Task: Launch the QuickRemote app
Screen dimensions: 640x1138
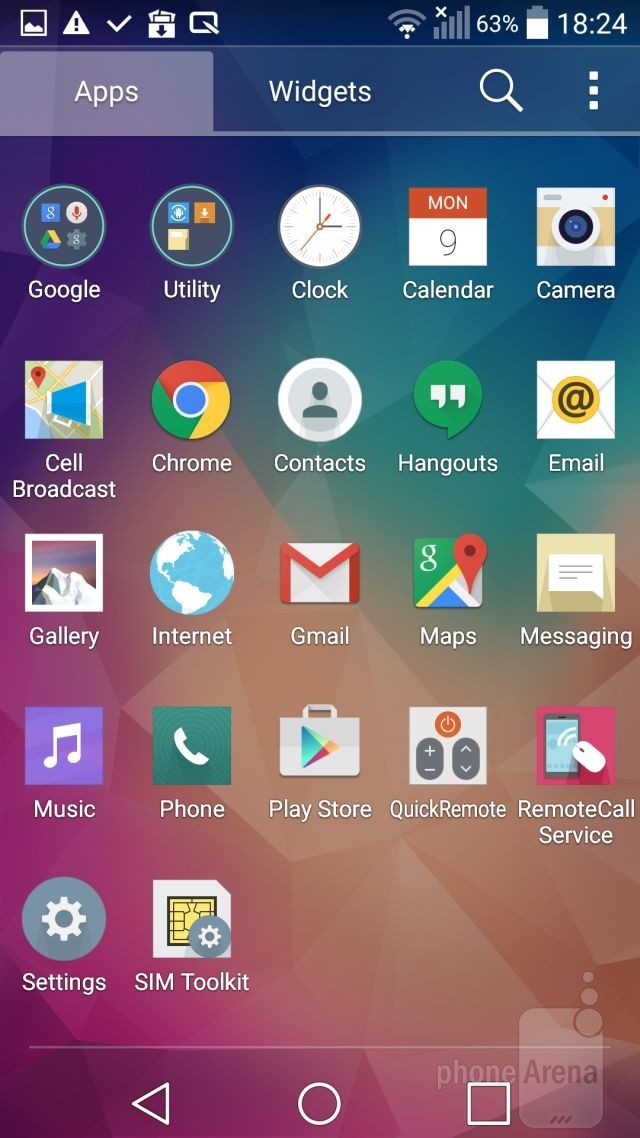Action: 447,746
